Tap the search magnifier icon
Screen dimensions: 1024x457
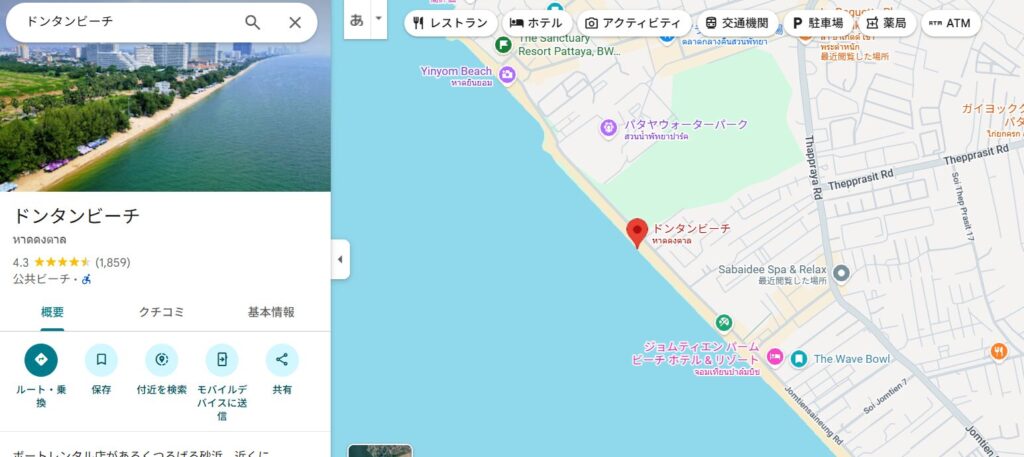253,22
